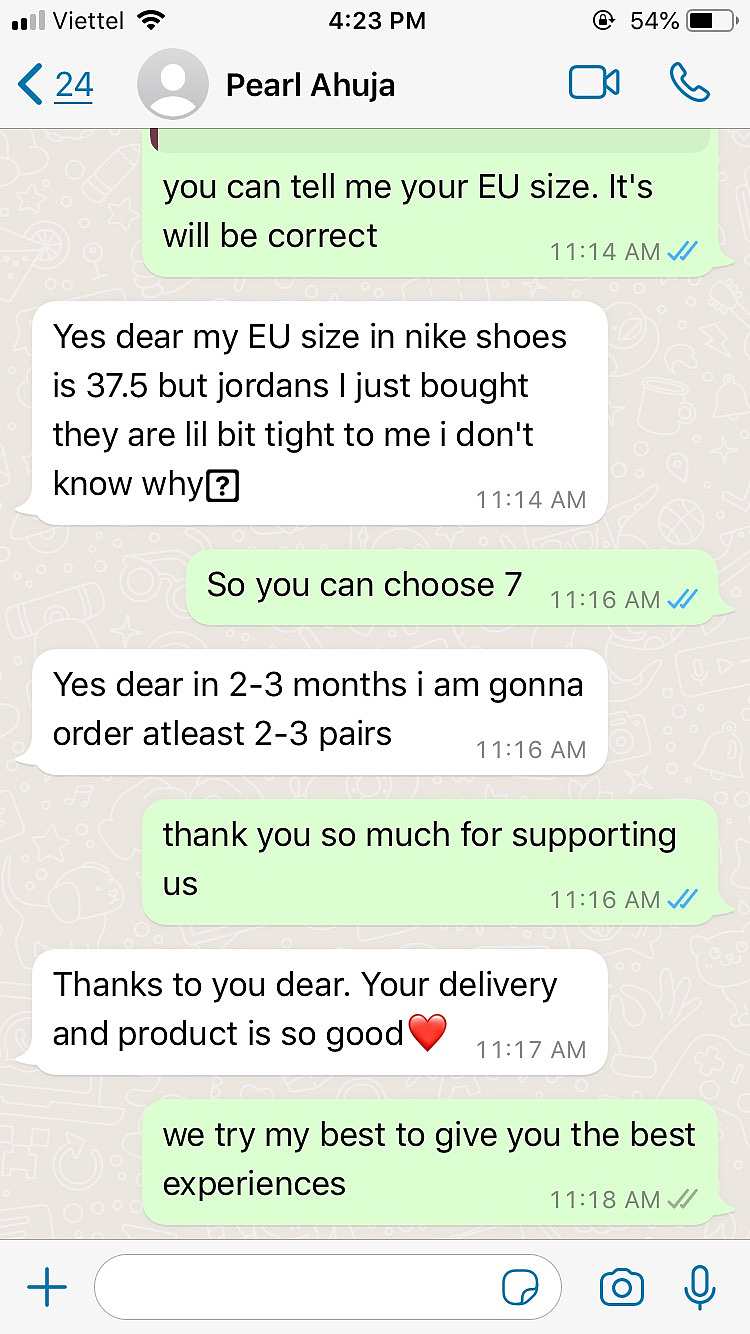Open the plus attachment menu
This screenshot has width=750, height=1334.
coord(46,1288)
